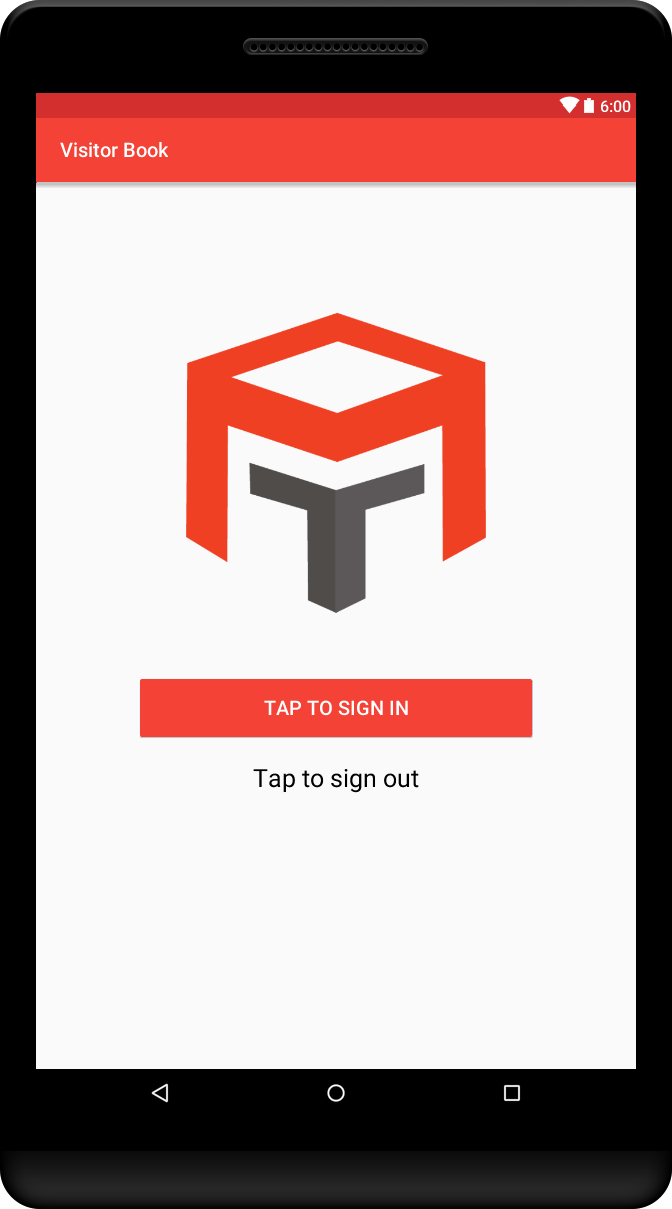Open the recent apps view
Image resolution: width=672 pixels, height=1209 pixels.
point(512,1093)
